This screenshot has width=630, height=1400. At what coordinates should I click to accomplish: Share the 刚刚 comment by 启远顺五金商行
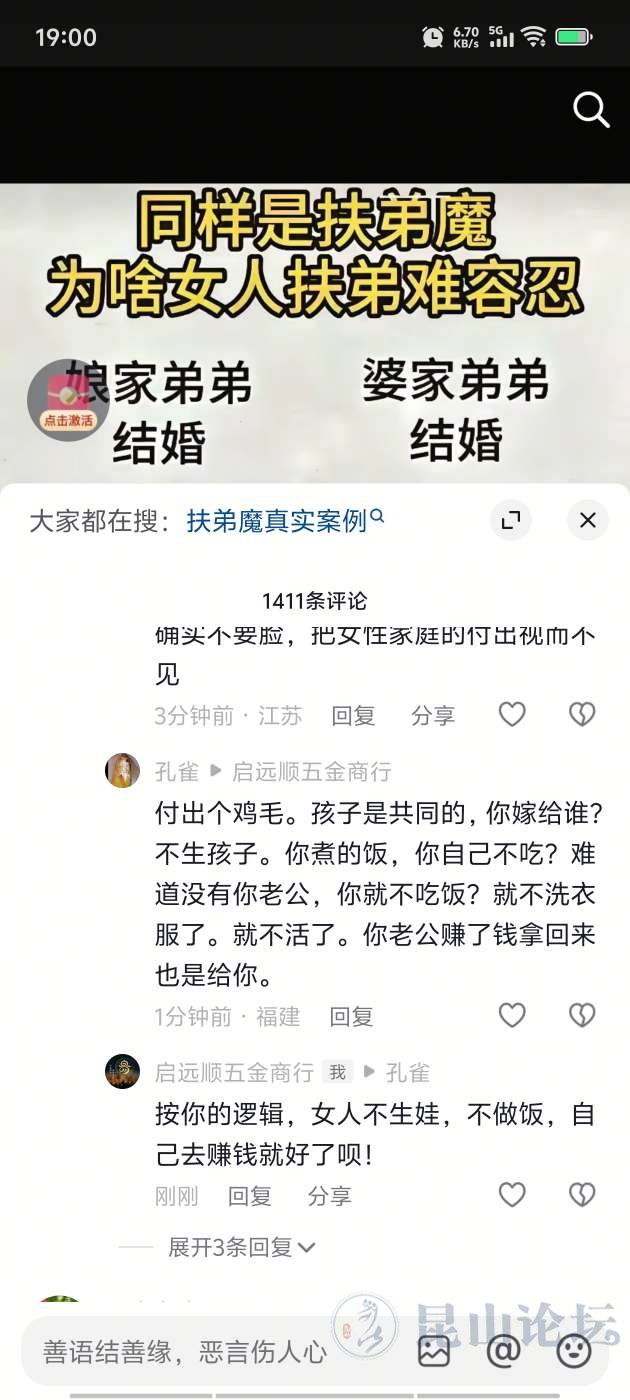coord(329,1196)
